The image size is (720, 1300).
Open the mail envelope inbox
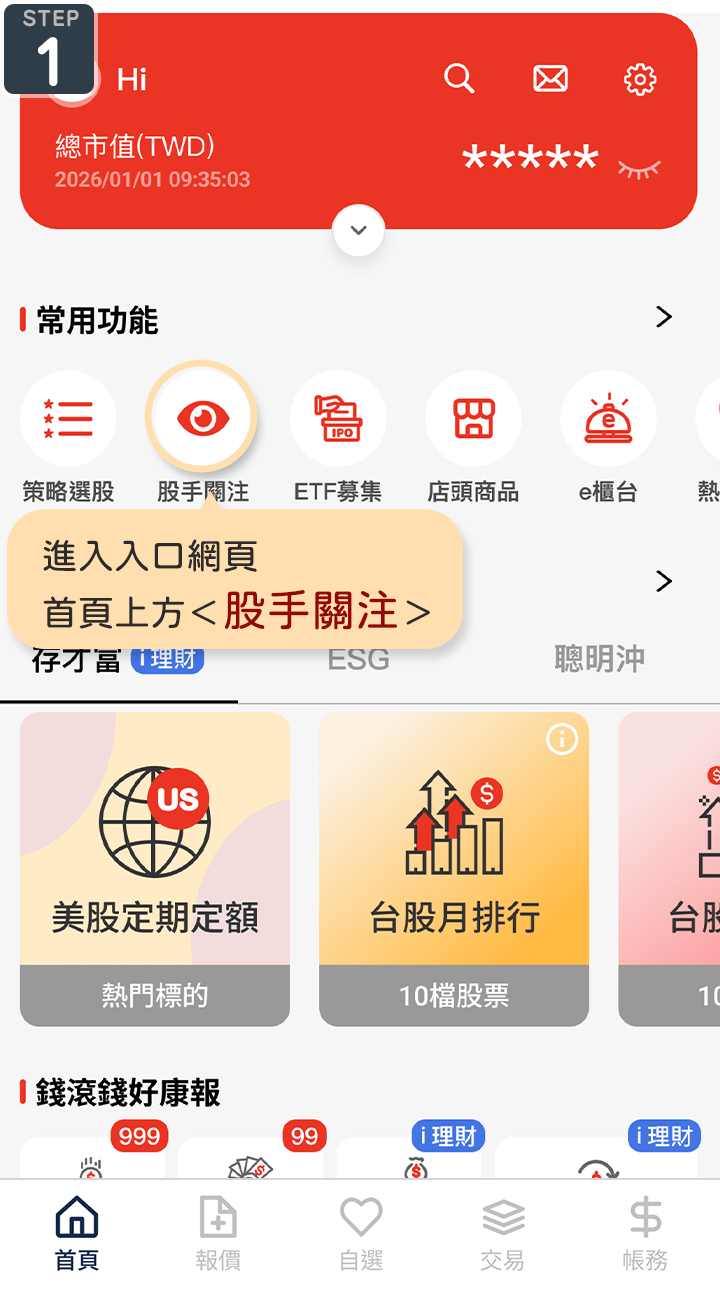pyautogui.click(x=550, y=78)
